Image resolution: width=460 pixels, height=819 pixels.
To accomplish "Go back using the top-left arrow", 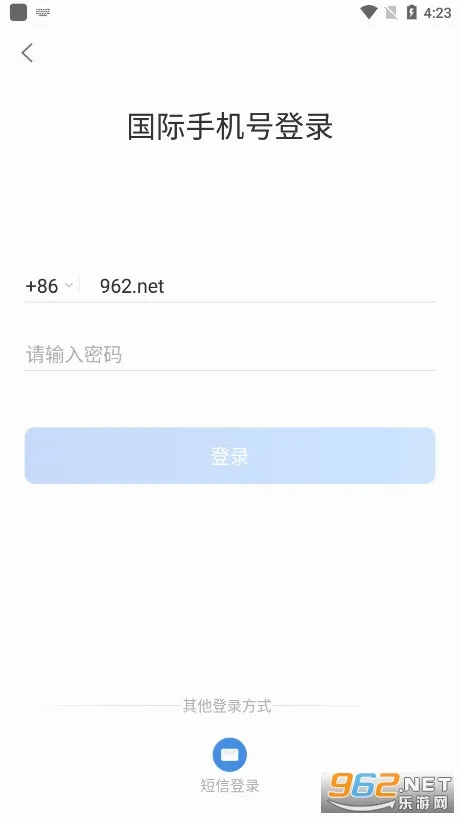I will click(x=27, y=53).
